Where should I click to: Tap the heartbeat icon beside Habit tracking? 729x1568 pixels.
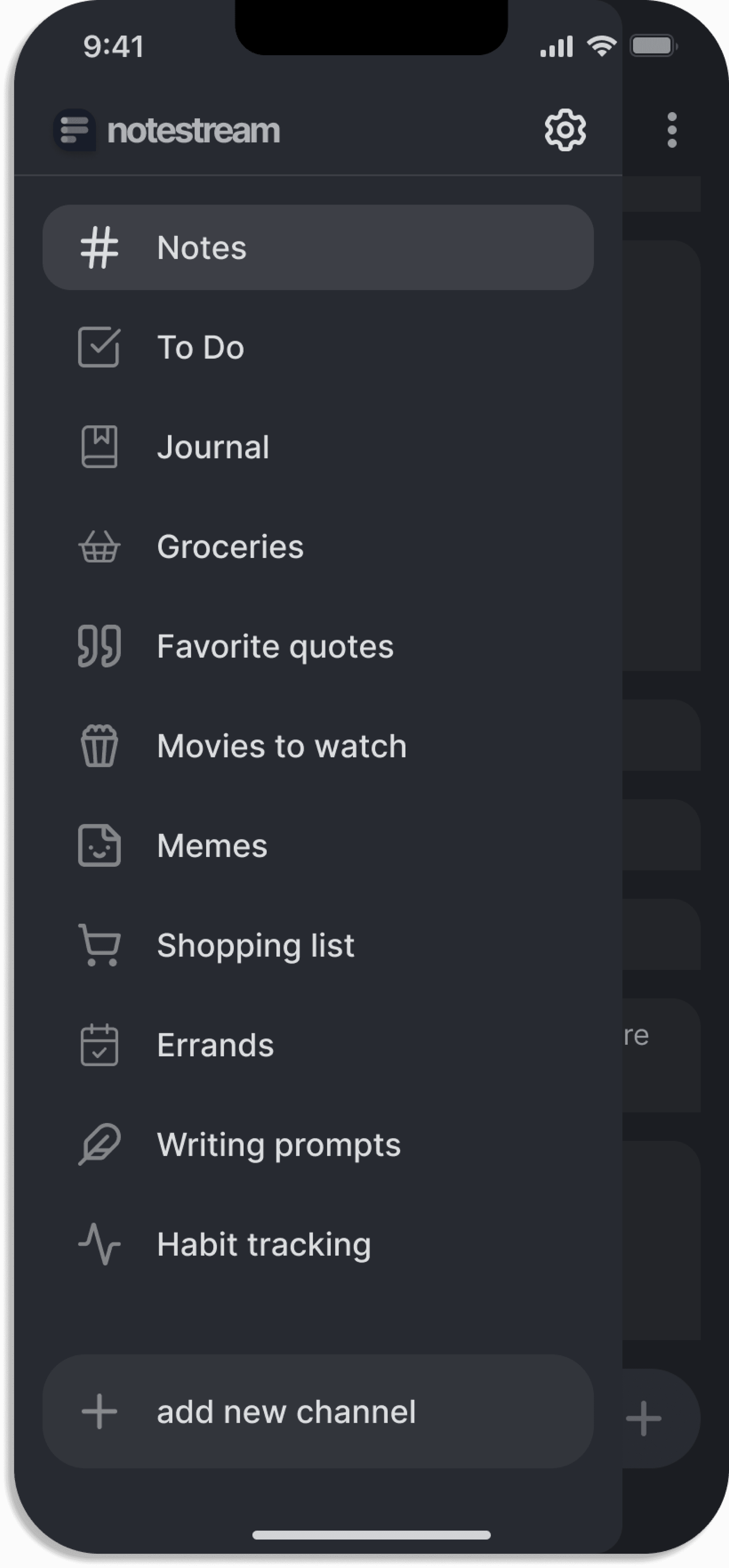click(x=98, y=1243)
